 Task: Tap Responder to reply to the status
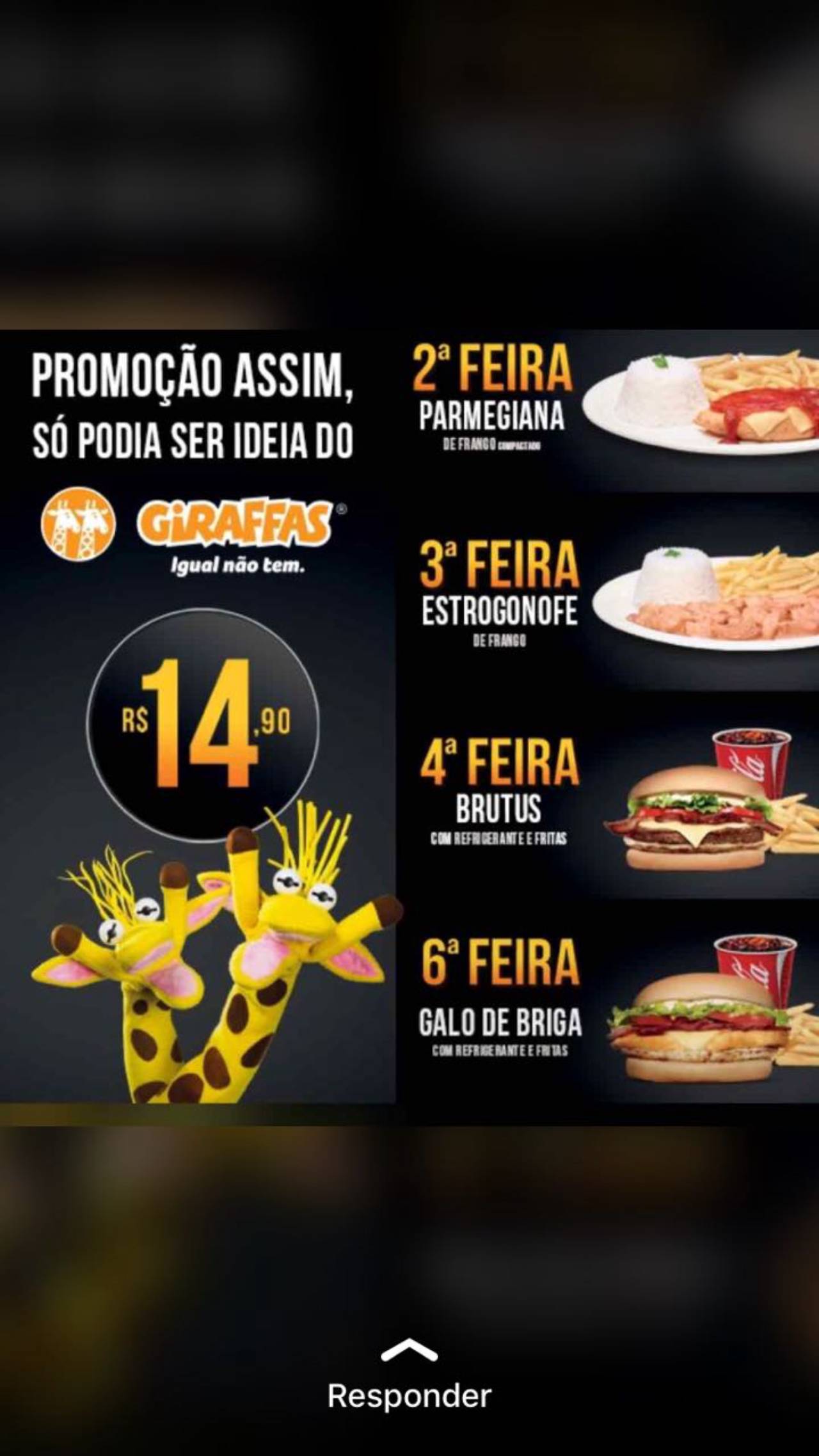point(409,1395)
